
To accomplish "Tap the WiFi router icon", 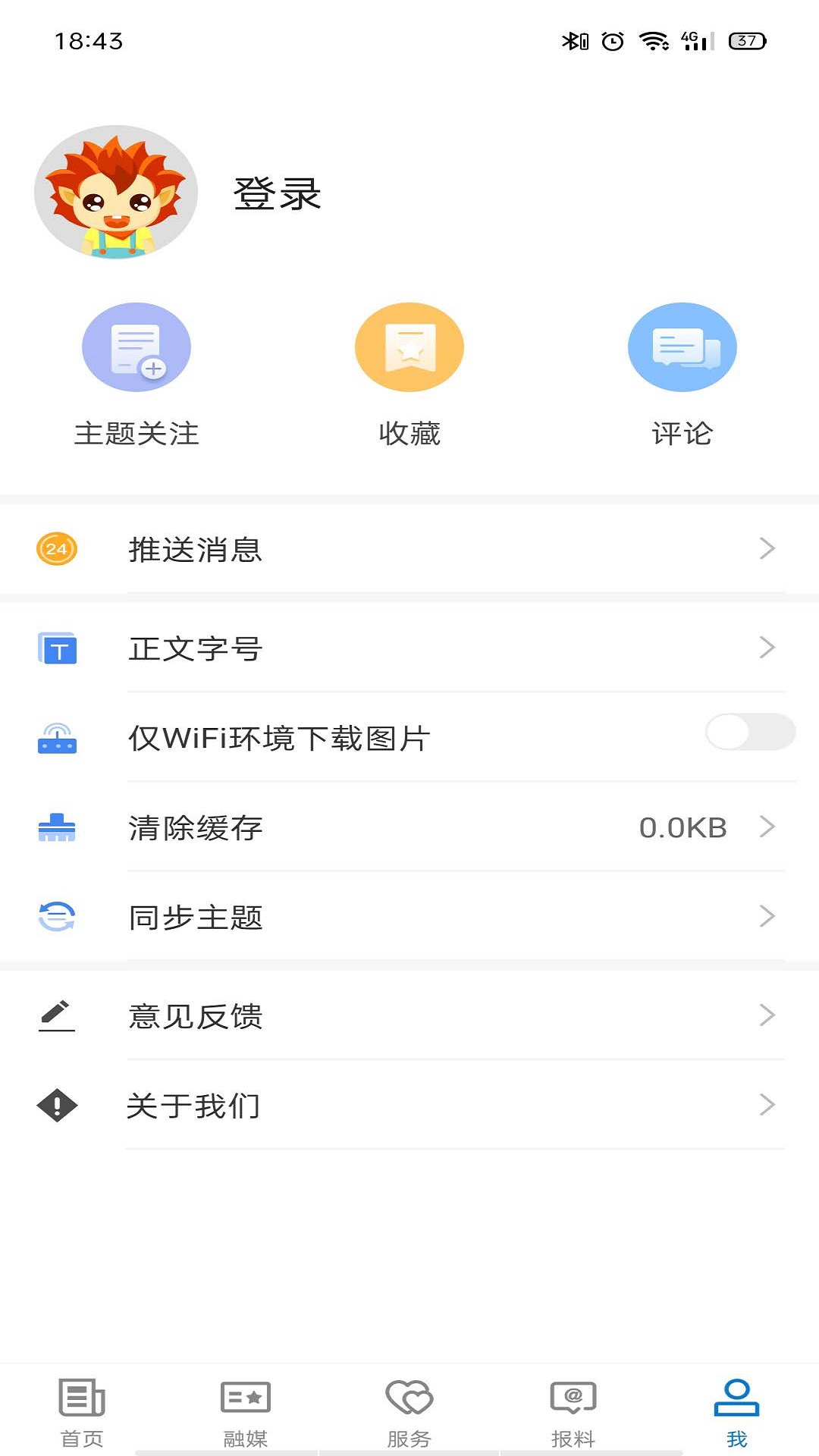I will point(57,737).
